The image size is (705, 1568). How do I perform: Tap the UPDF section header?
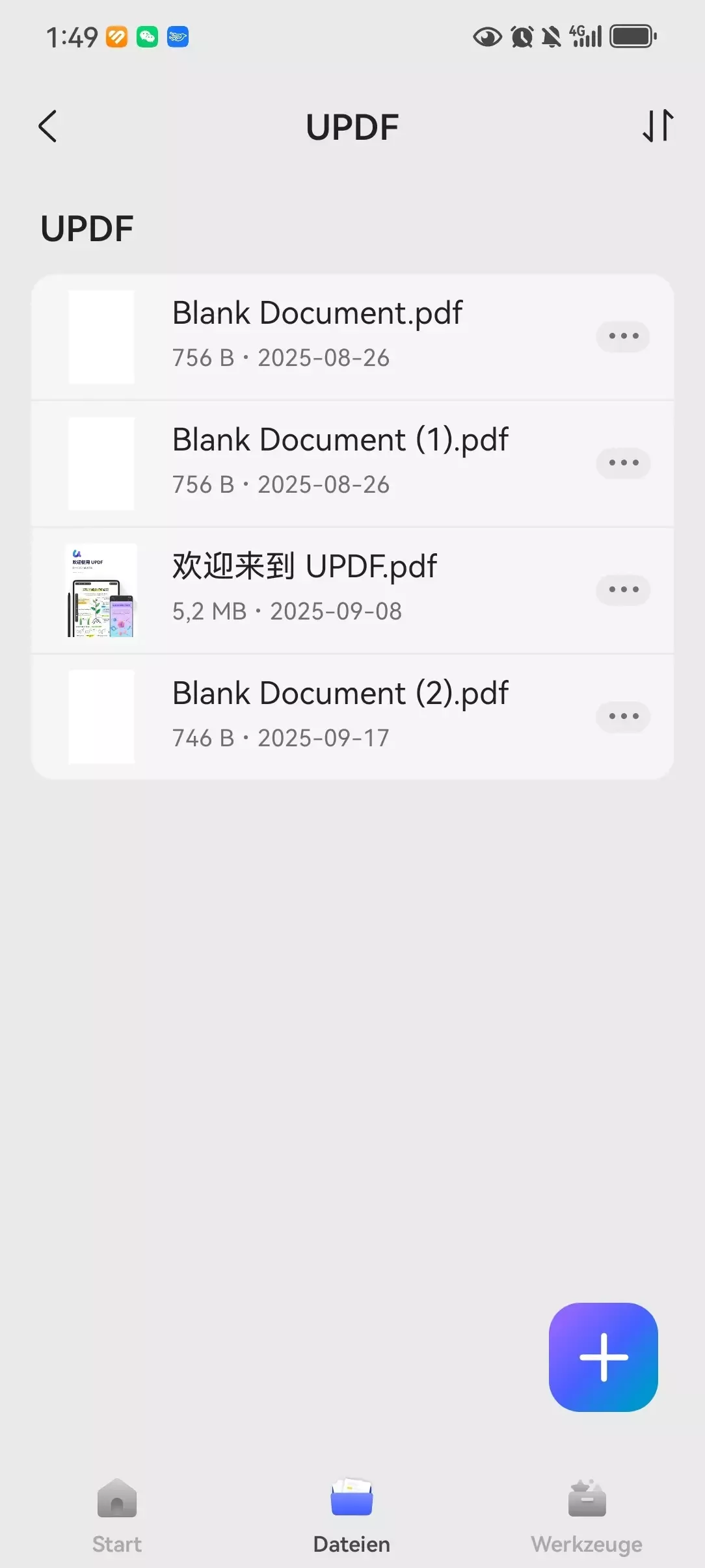[x=86, y=228]
